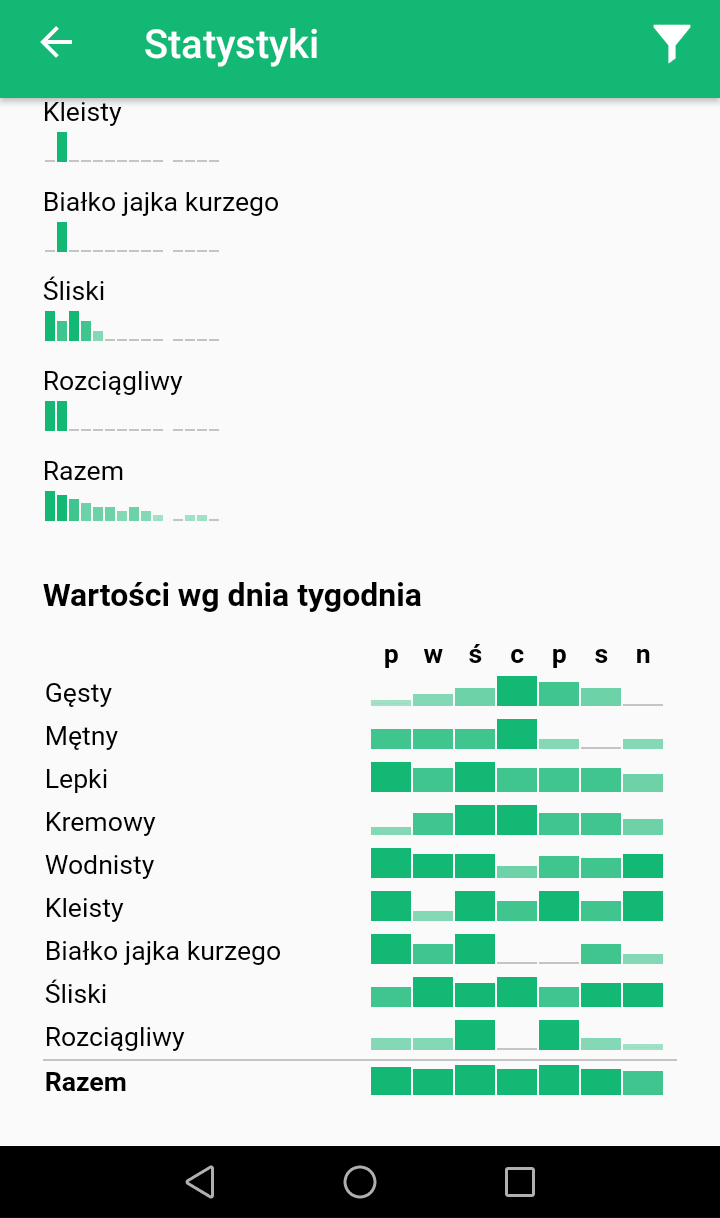Go back using the app bar arrow
Viewport: 720px width, 1218px height.
(x=56, y=43)
